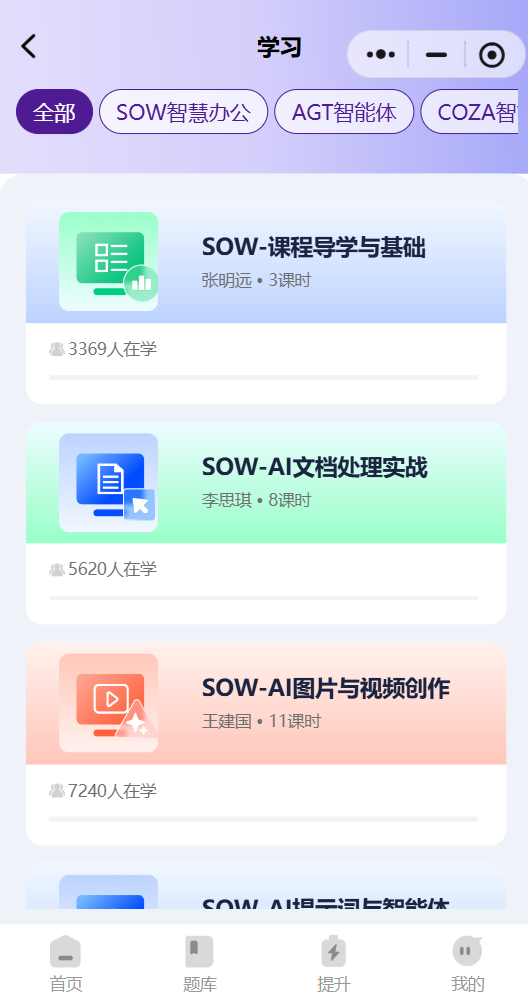Open the 提升 tab
Screen dimensions: 528x996
pos(334,964)
